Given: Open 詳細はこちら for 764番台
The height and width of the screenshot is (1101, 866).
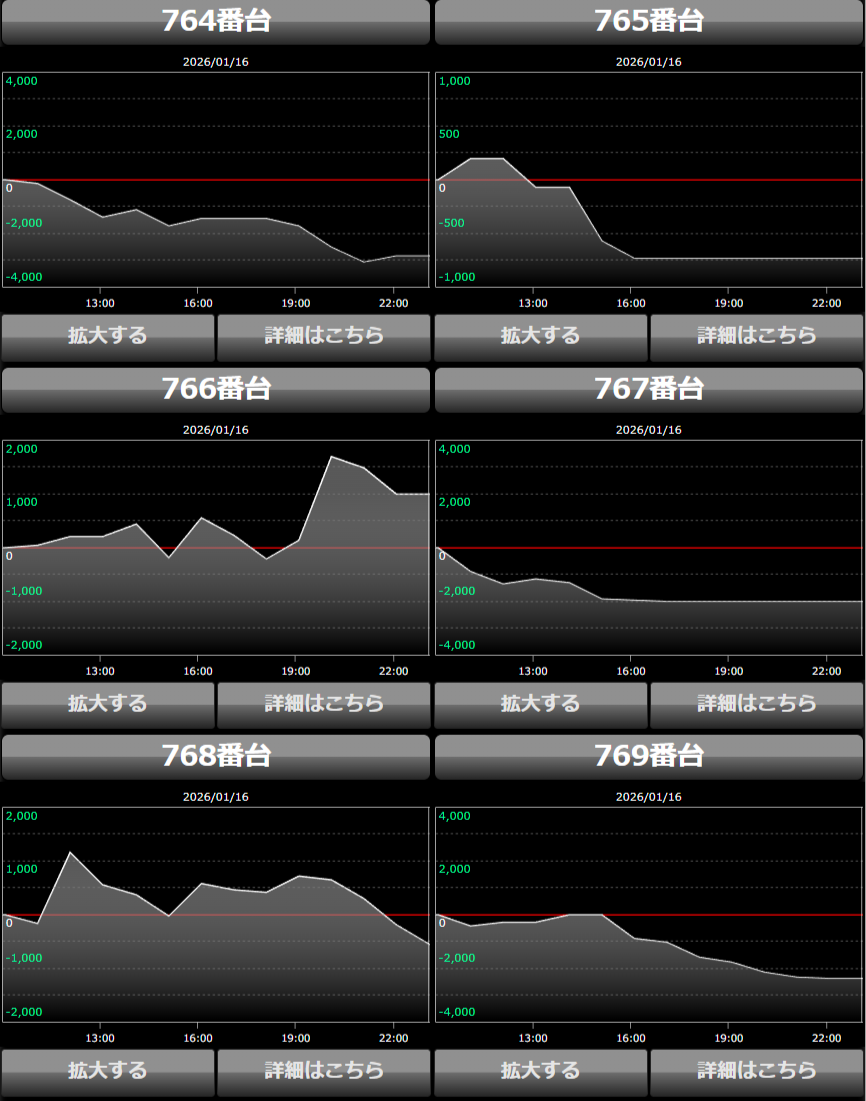Looking at the screenshot, I should tap(324, 337).
